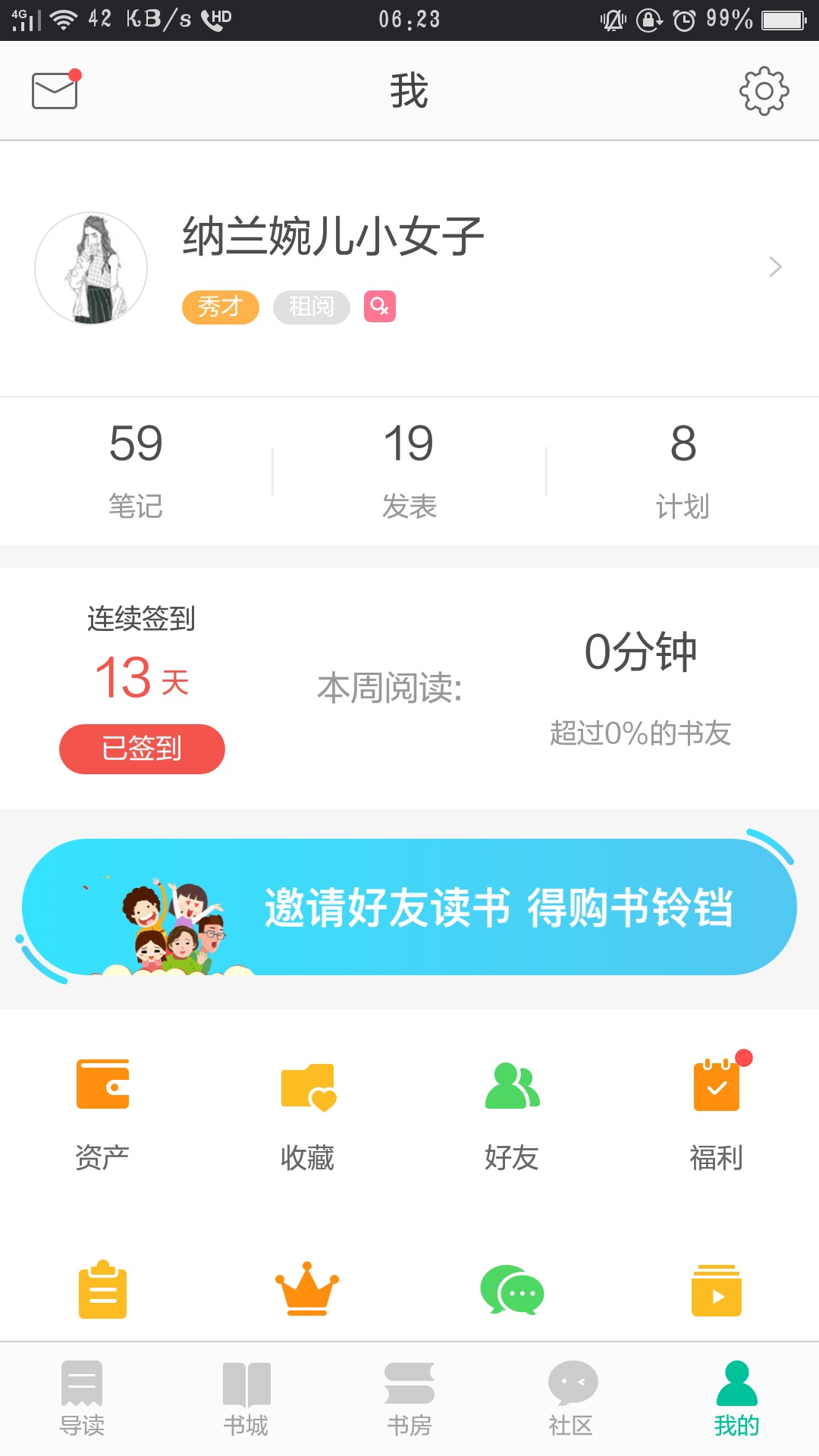Open the messages envelope icon
Screen dimensions: 819x1456
tap(55, 91)
